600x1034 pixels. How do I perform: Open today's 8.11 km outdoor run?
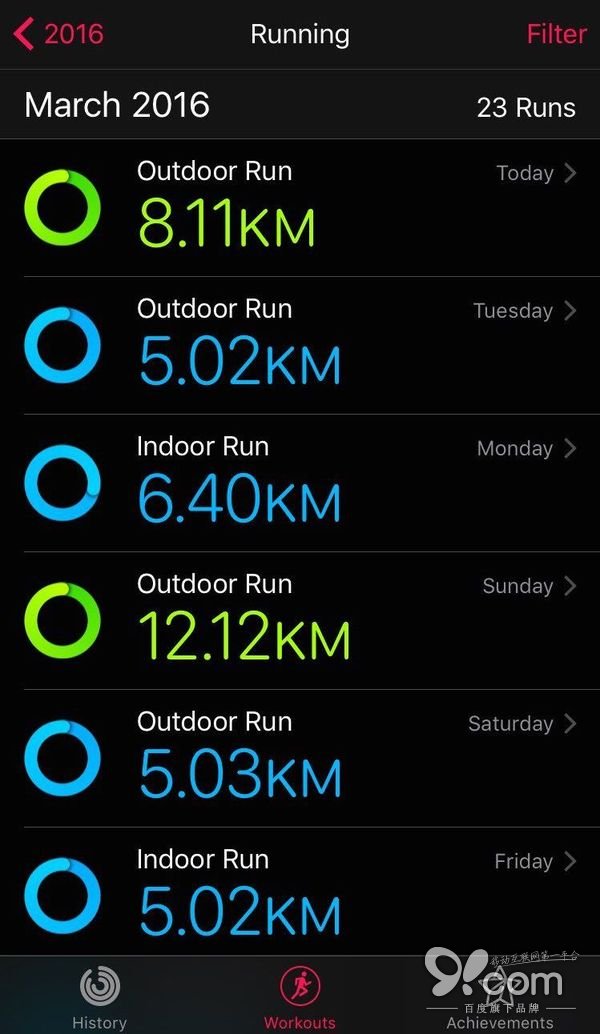[300, 208]
